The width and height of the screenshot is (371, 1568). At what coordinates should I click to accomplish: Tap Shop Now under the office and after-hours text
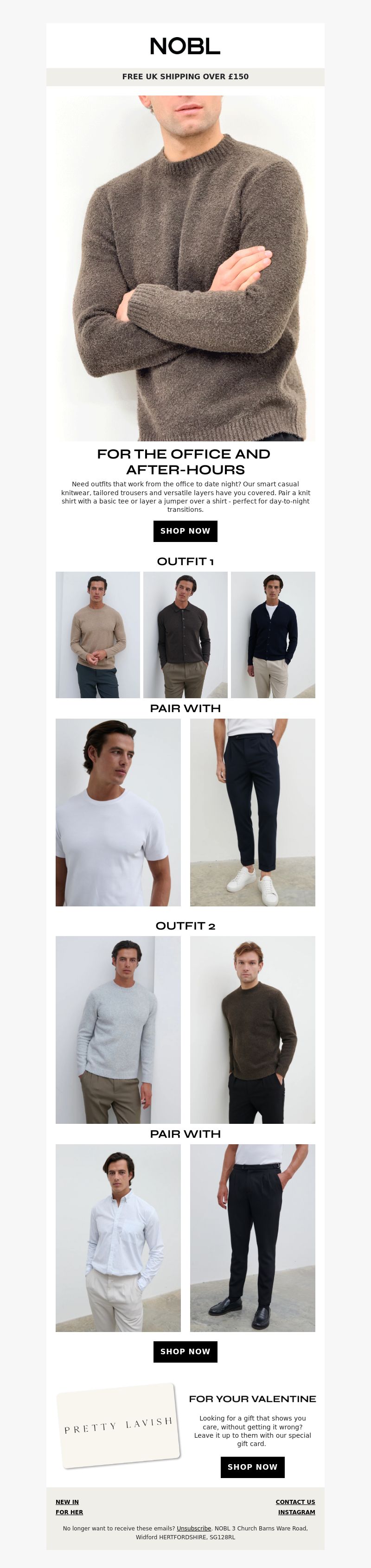coord(185,531)
